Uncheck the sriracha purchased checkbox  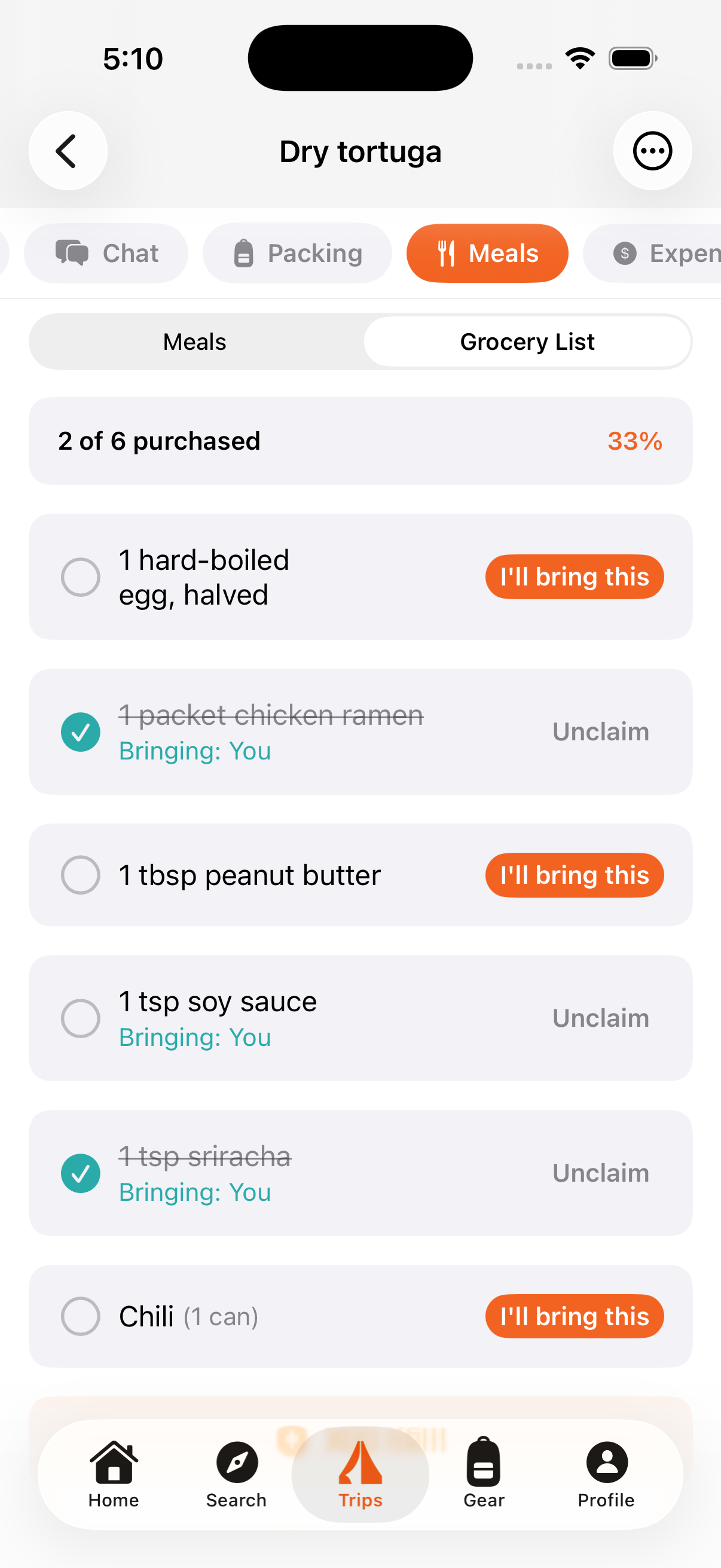coord(80,1172)
